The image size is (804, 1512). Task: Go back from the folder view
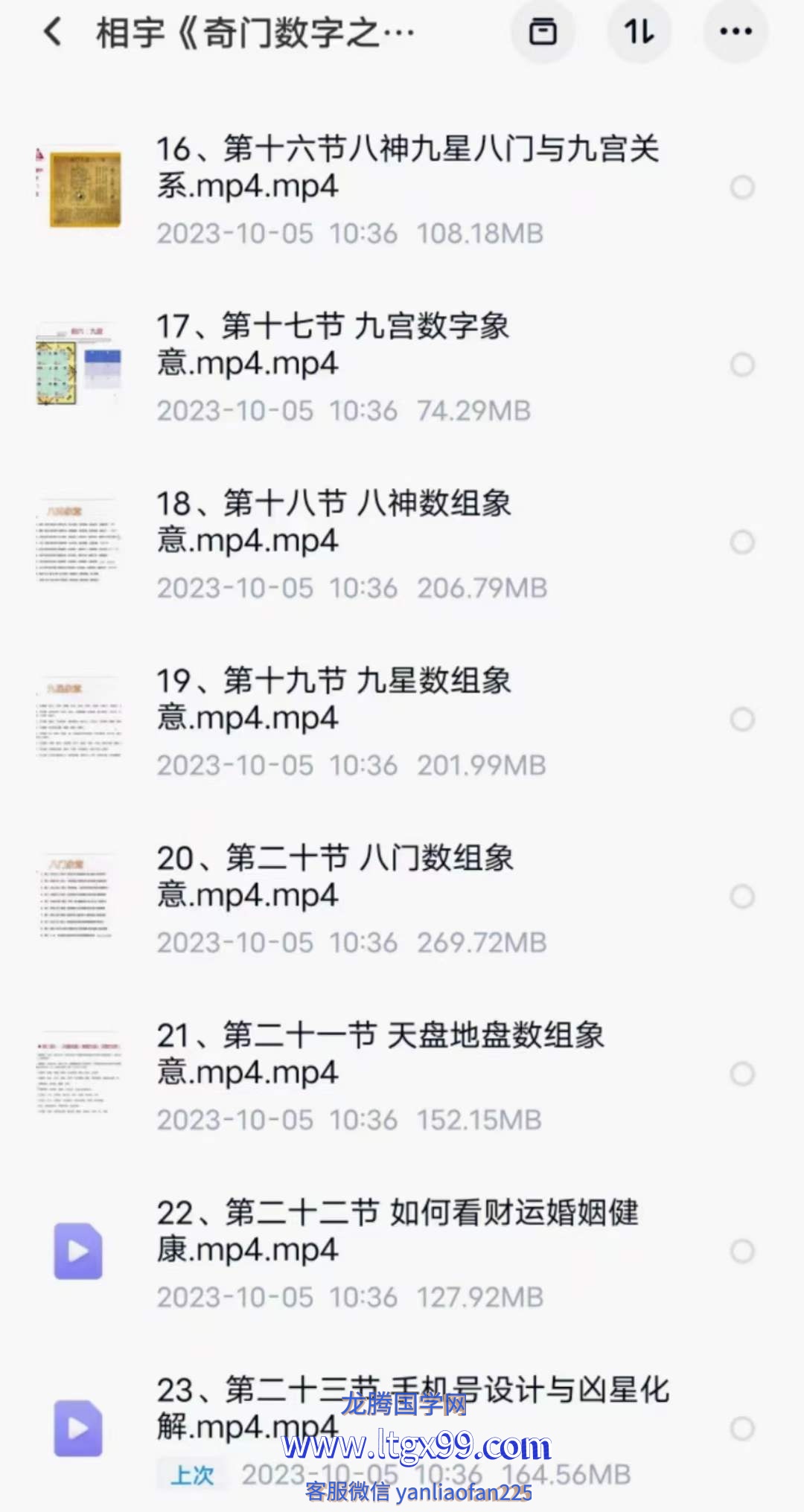click(x=53, y=33)
